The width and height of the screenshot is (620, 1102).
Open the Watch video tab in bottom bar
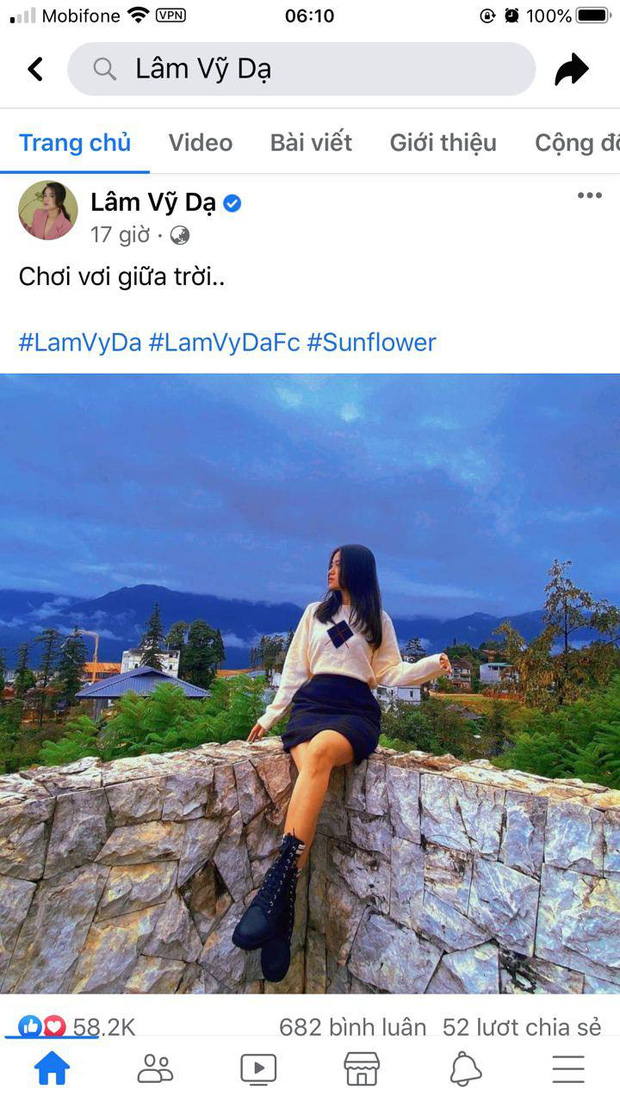[x=258, y=1069]
